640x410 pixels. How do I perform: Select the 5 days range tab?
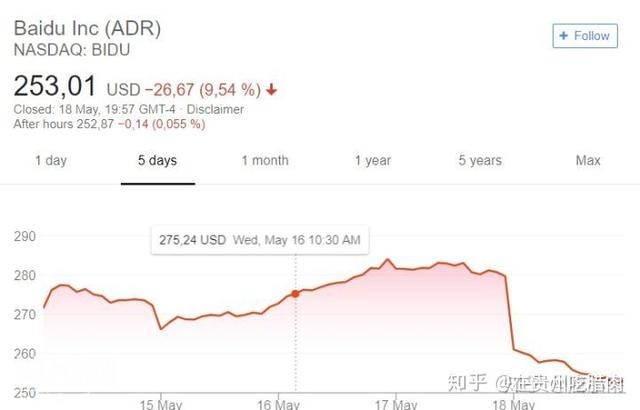(x=157, y=161)
